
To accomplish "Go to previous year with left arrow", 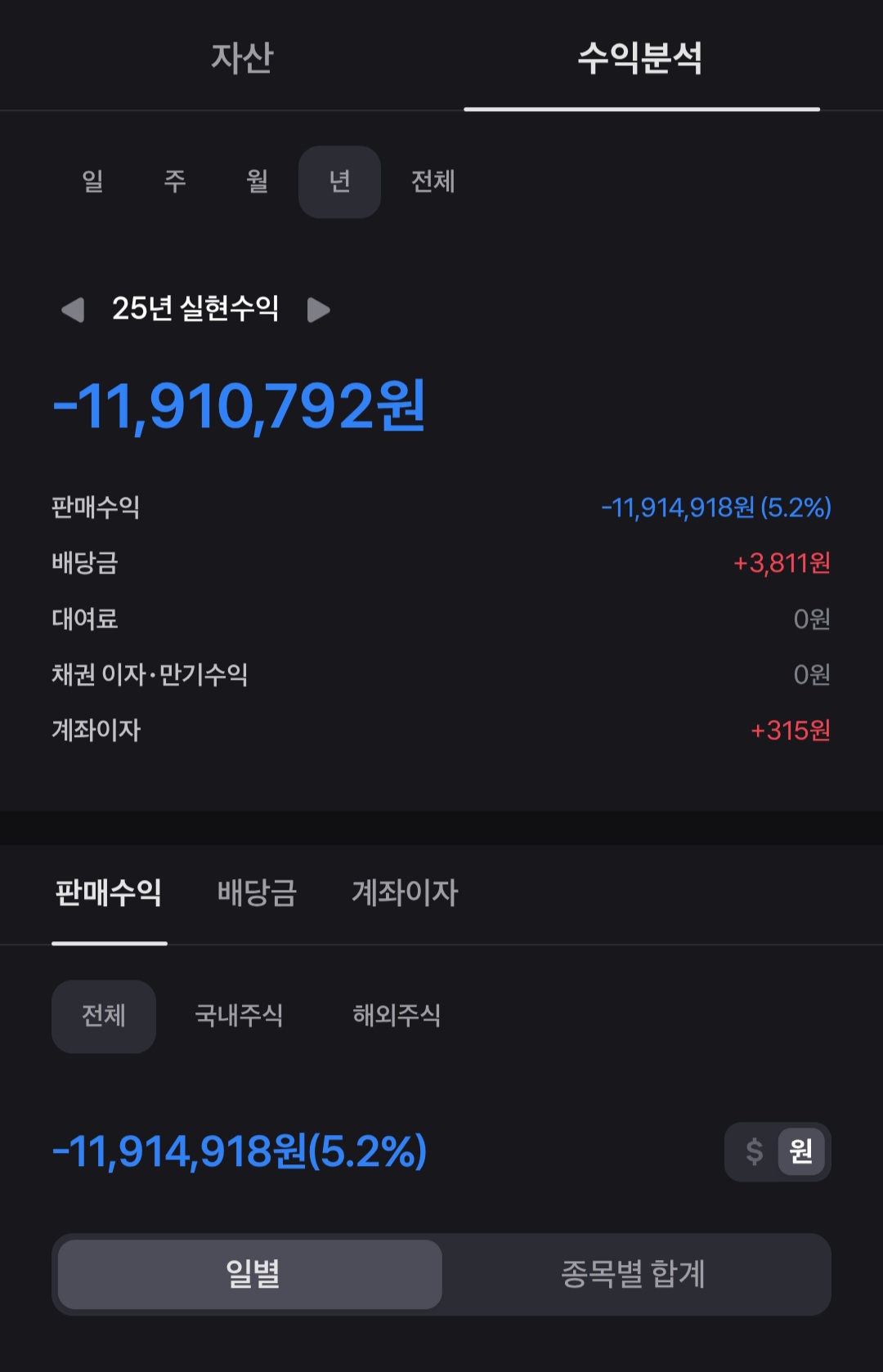I will click(73, 310).
